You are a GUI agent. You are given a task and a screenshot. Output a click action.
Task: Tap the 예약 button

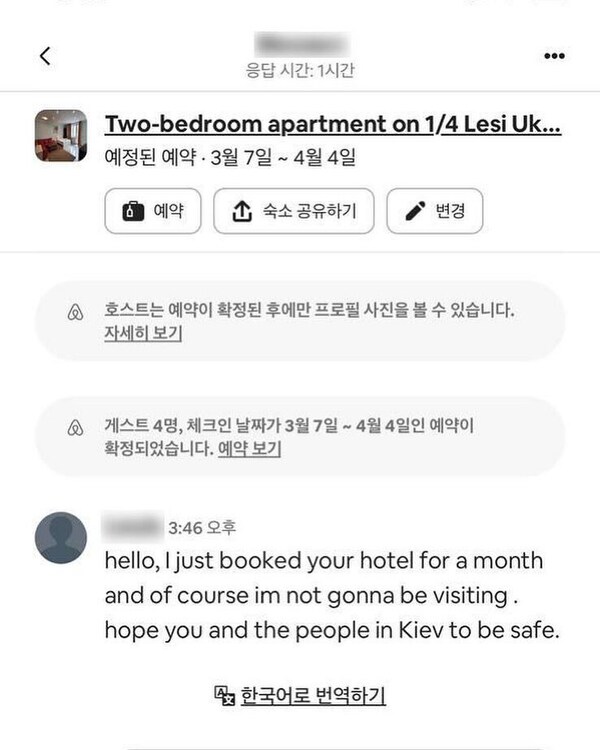[x=153, y=211]
